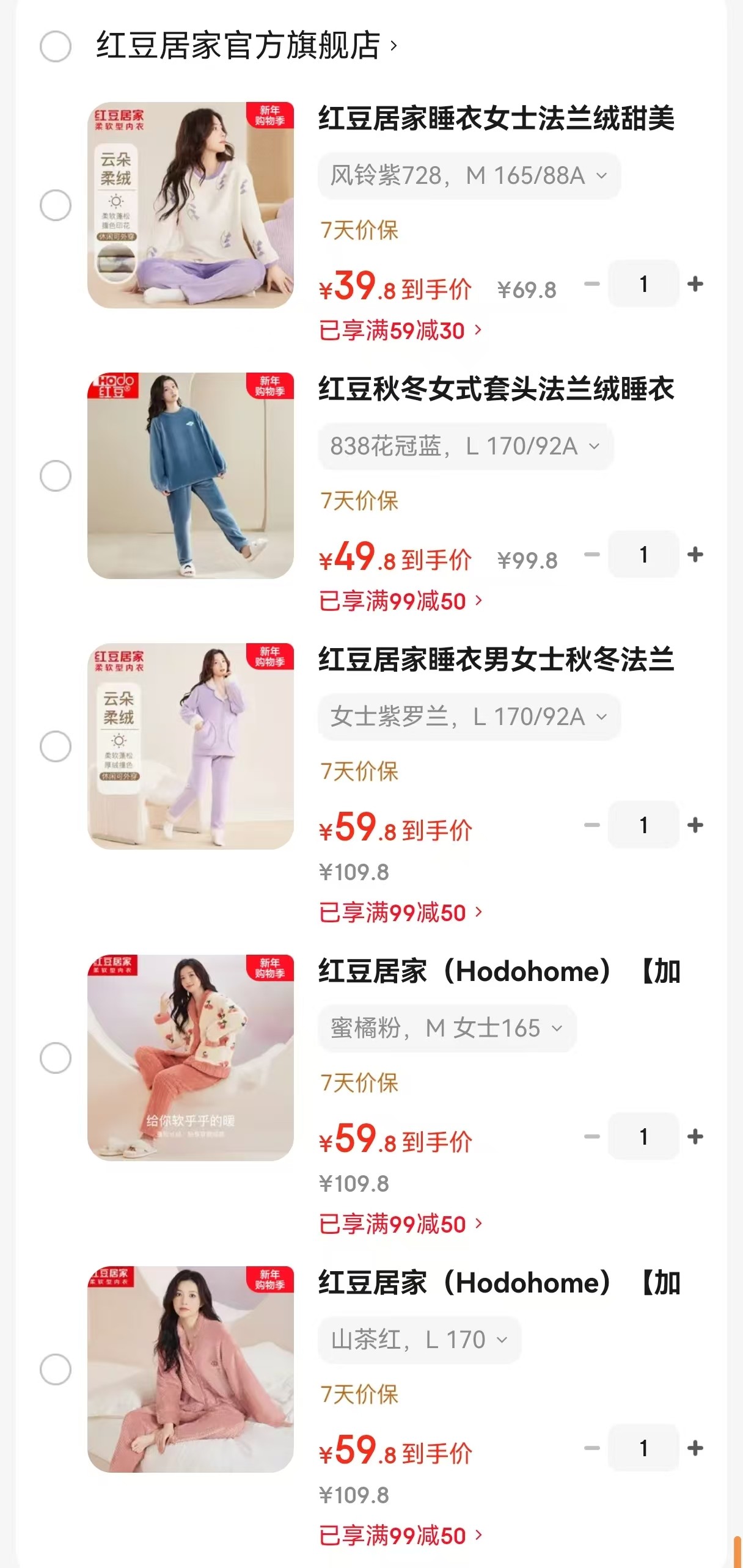Change the 山茶红, L 170 variant
The height and width of the screenshot is (1568, 743).
(419, 1340)
